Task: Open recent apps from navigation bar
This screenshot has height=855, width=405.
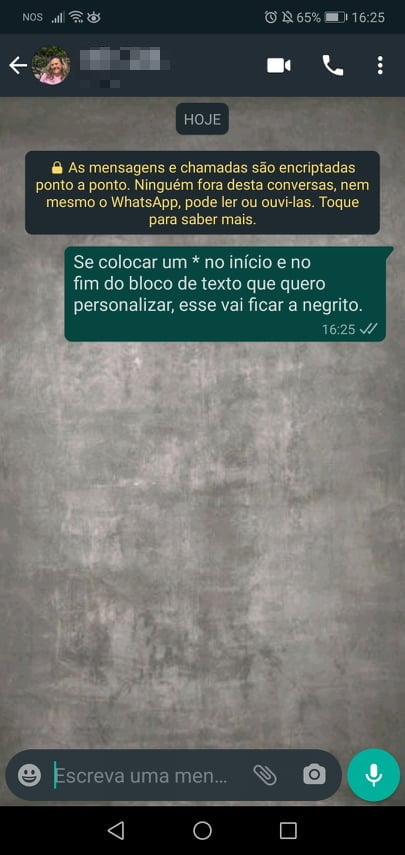Action: 288,830
